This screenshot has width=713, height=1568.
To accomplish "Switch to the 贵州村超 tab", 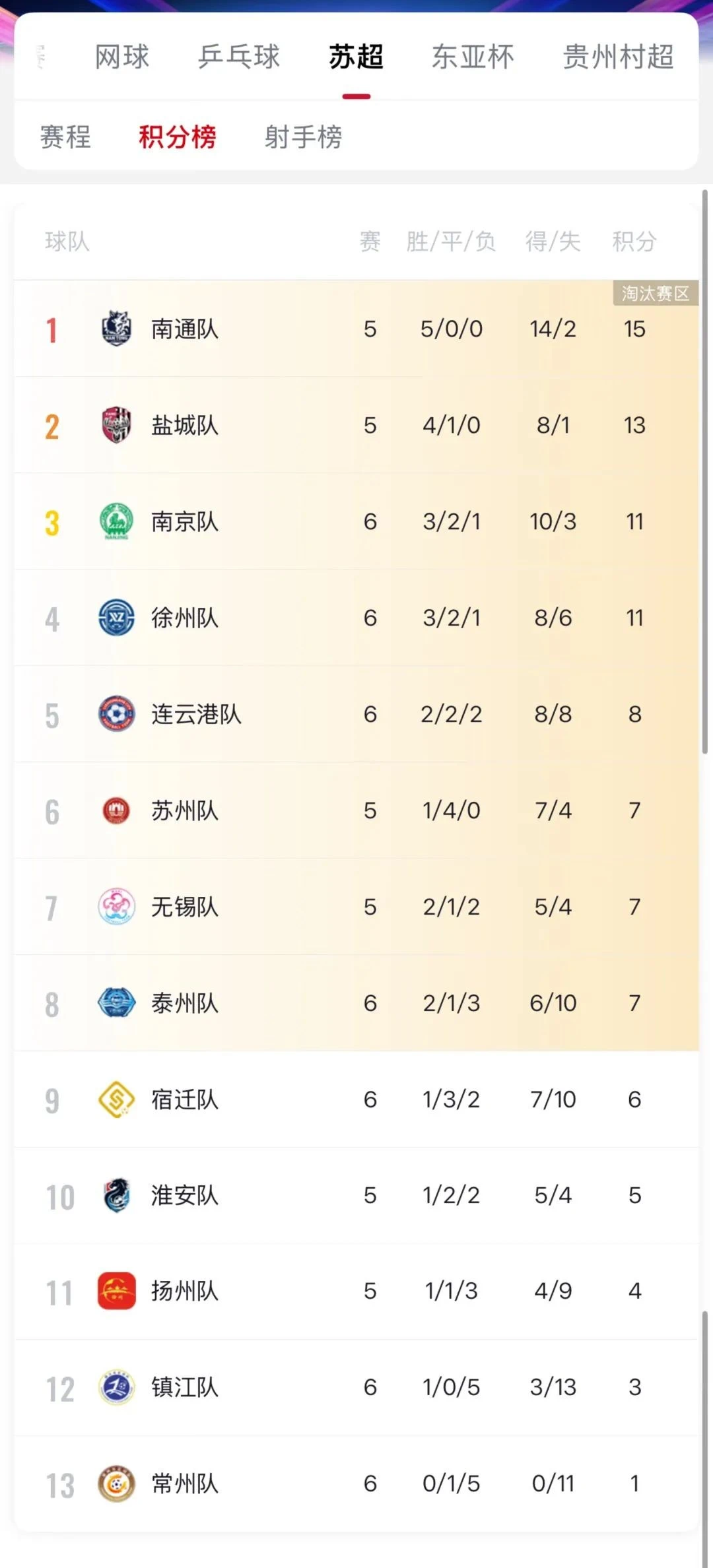I will tap(618, 57).
